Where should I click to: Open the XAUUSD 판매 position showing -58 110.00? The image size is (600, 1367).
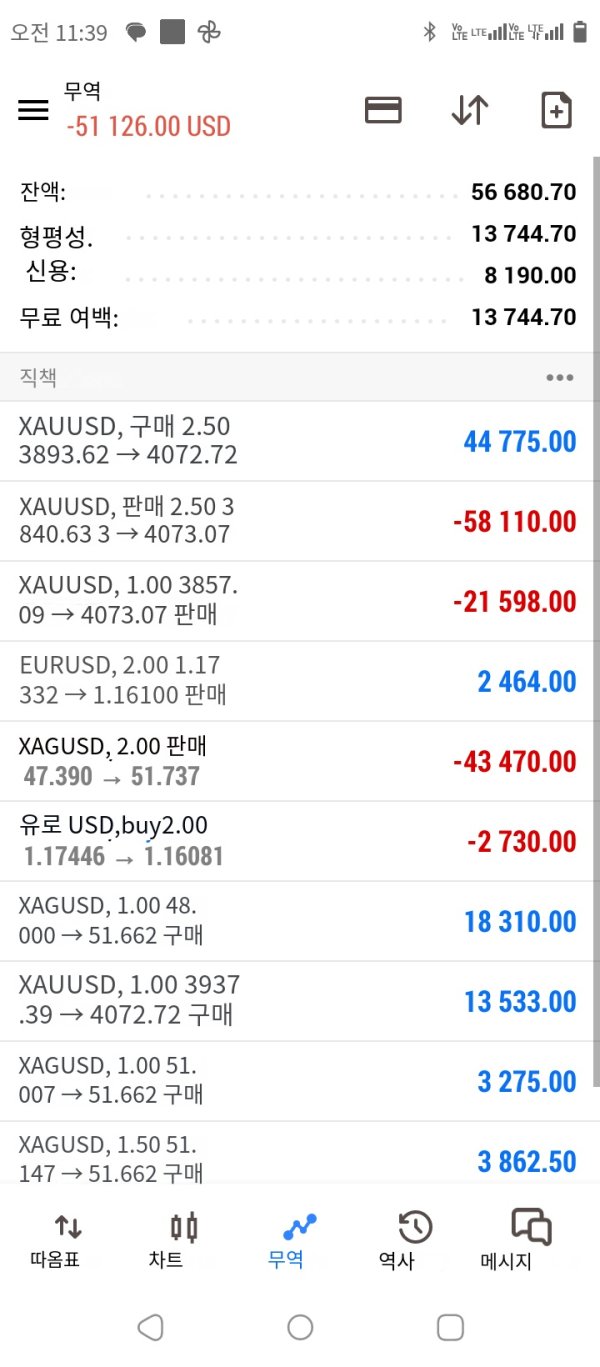click(x=298, y=521)
